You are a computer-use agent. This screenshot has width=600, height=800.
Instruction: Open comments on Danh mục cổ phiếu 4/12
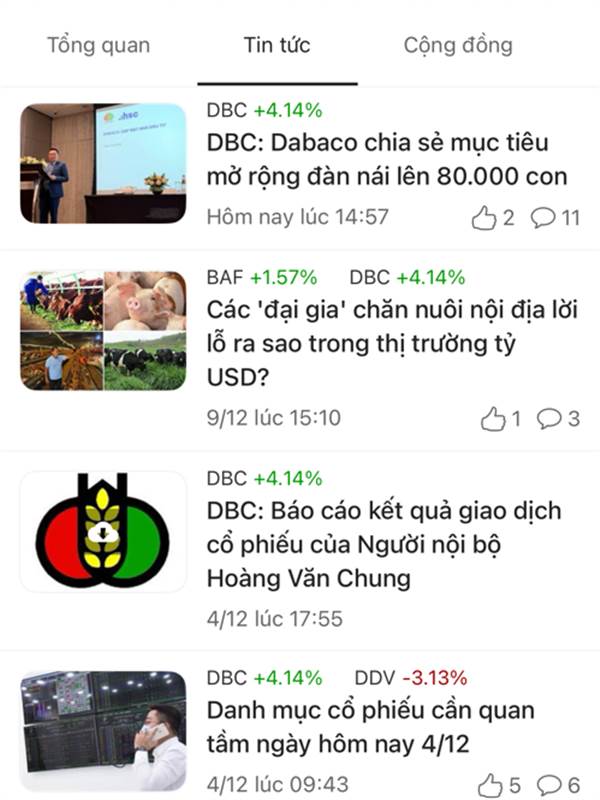click(558, 785)
